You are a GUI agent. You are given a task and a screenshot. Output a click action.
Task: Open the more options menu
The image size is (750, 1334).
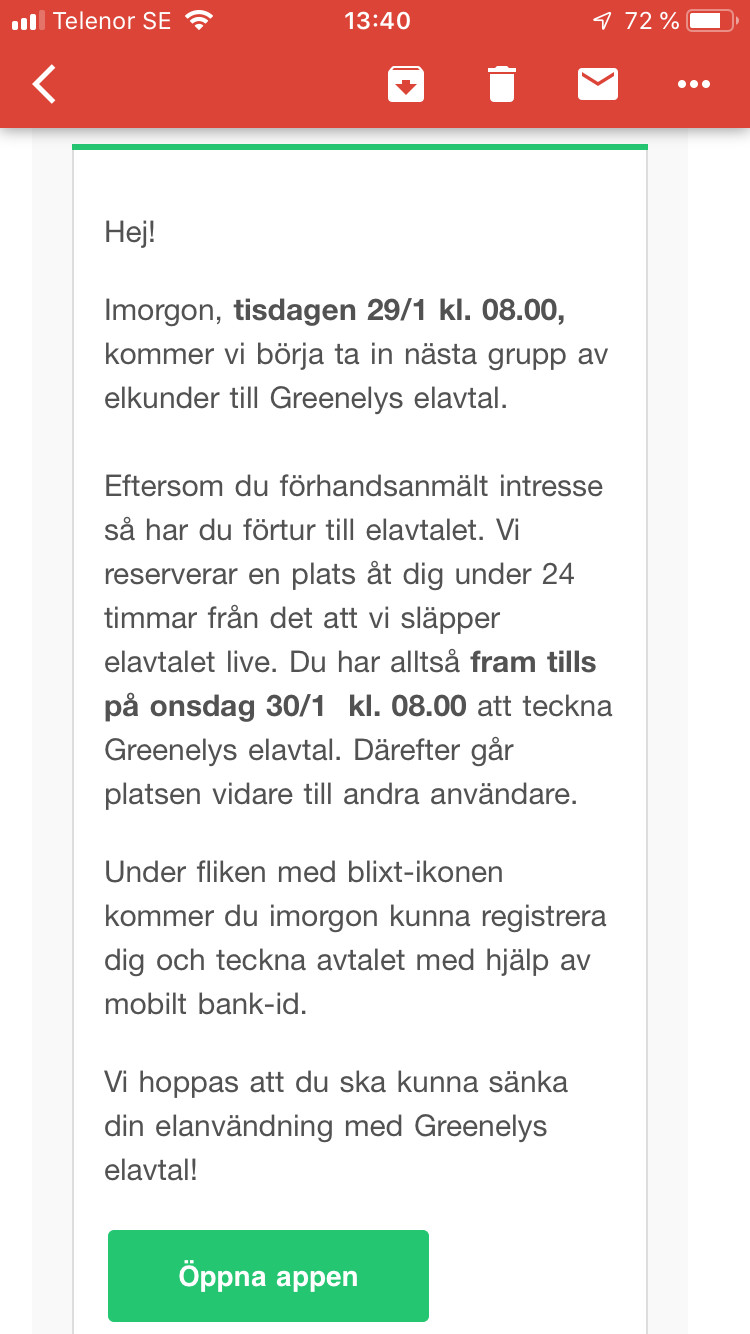click(x=693, y=85)
